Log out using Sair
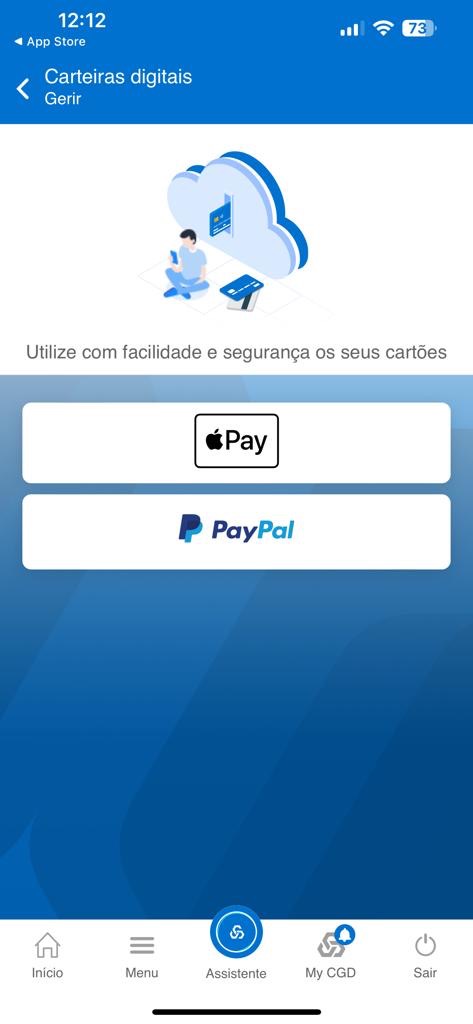The image size is (473, 1024). point(425,955)
